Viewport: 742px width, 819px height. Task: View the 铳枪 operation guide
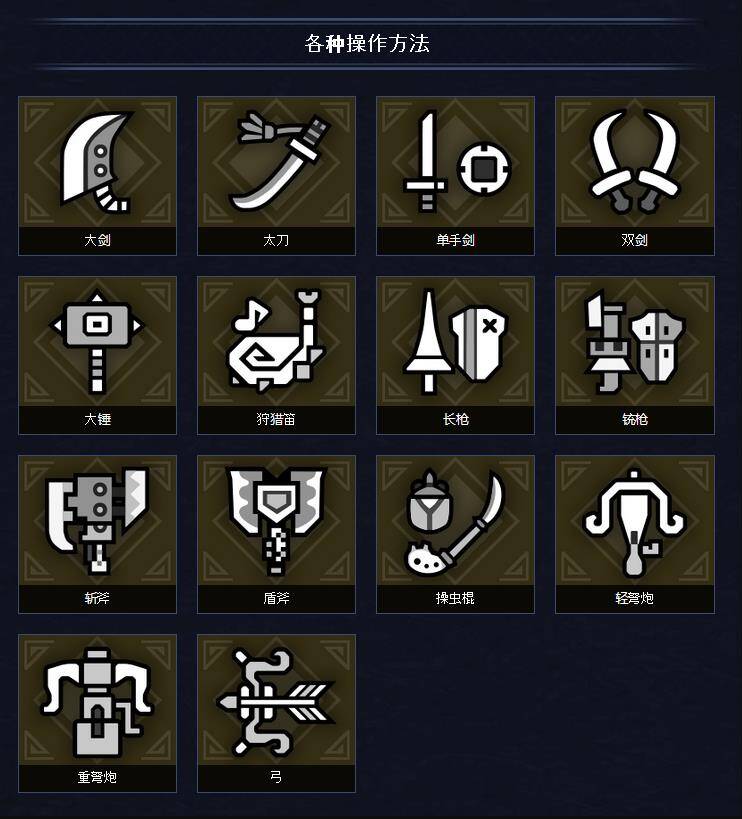634,354
